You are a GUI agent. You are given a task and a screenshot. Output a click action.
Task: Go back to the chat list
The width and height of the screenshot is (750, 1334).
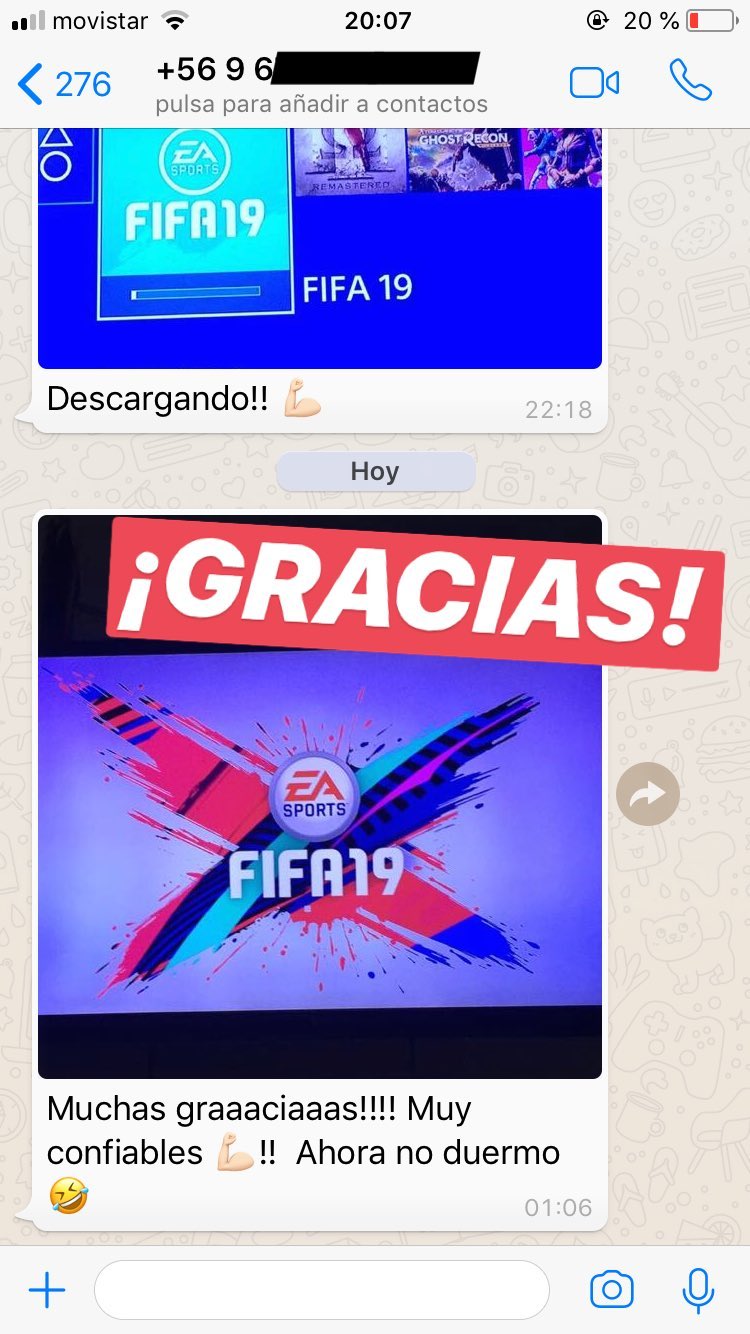coord(64,84)
